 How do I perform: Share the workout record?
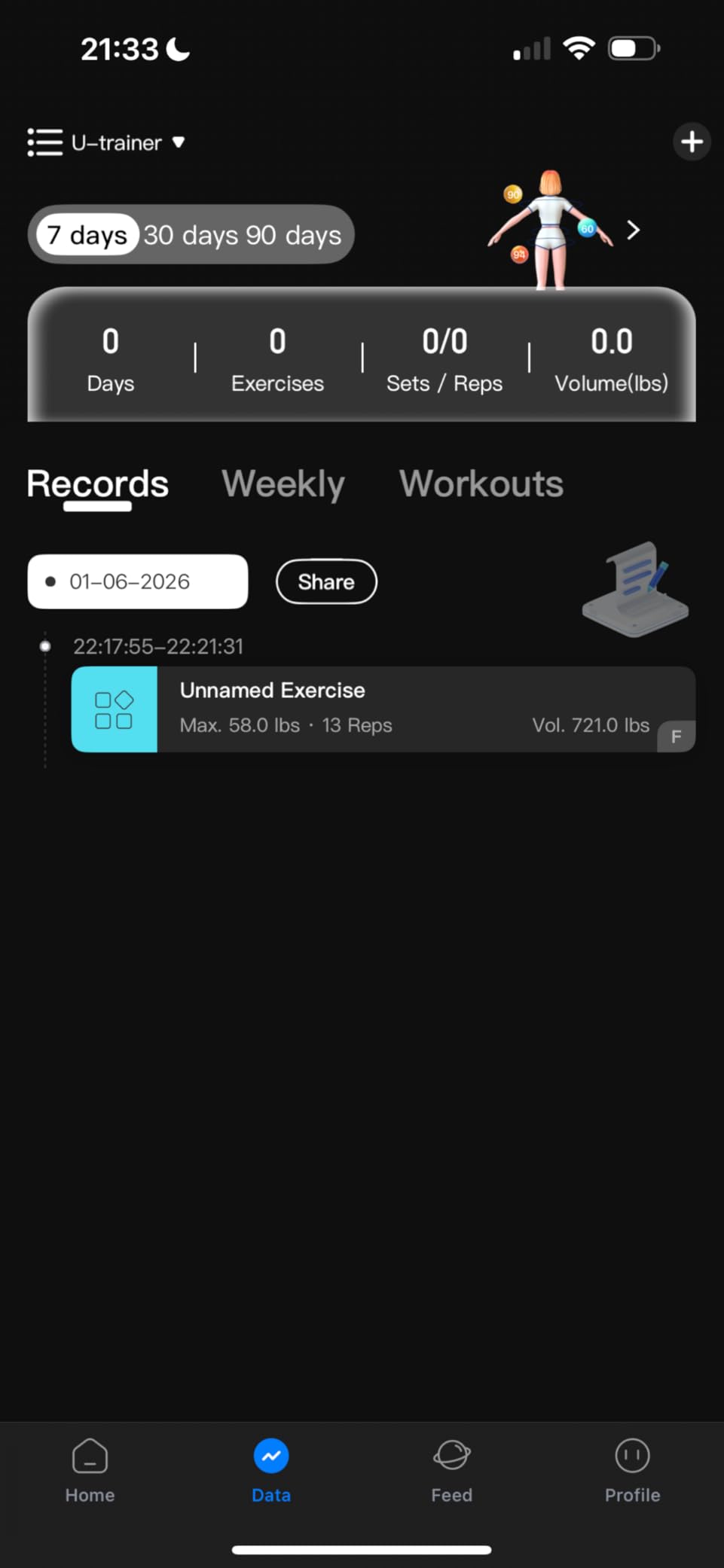click(x=326, y=581)
